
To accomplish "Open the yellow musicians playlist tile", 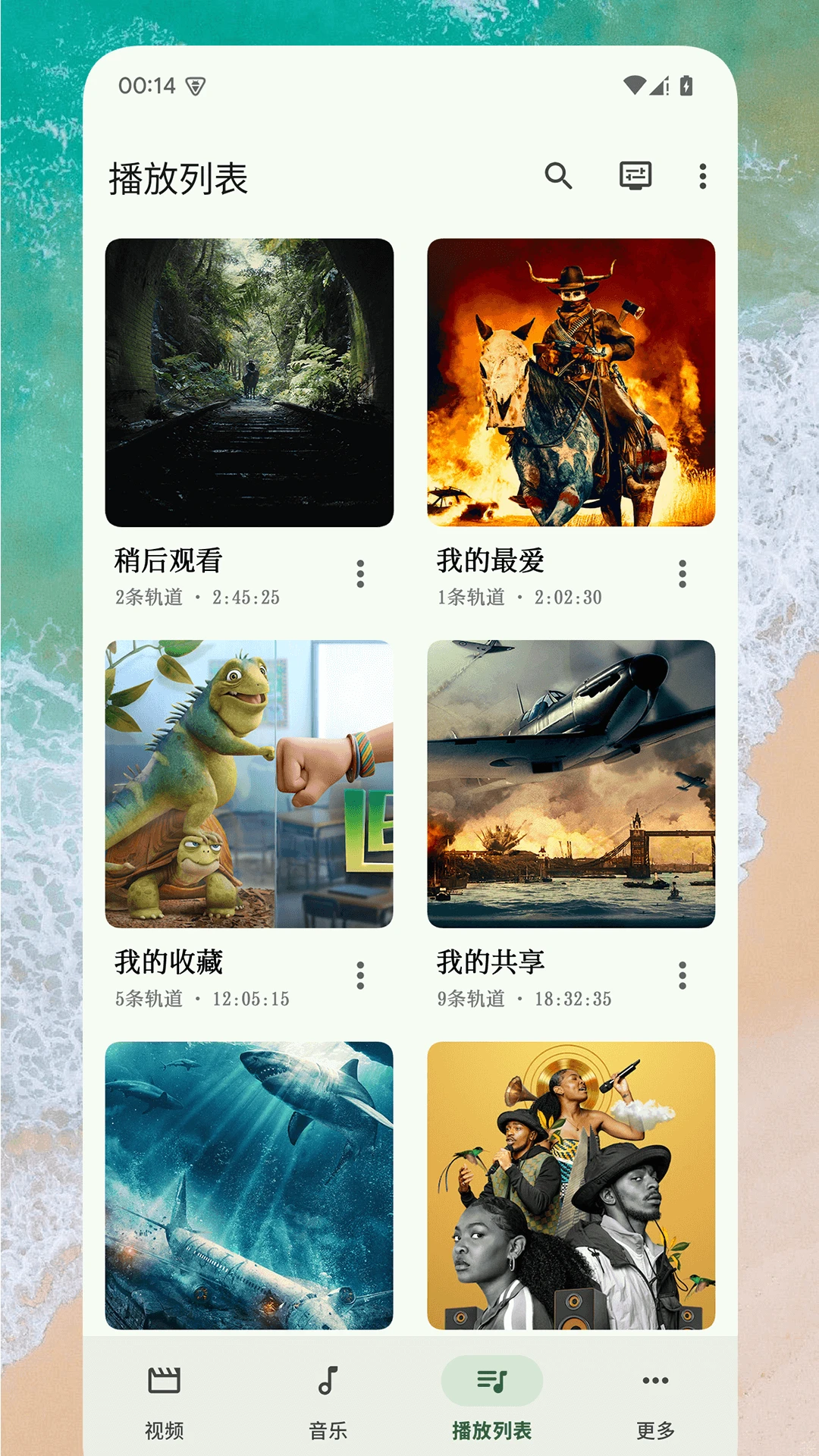I will 571,1185.
